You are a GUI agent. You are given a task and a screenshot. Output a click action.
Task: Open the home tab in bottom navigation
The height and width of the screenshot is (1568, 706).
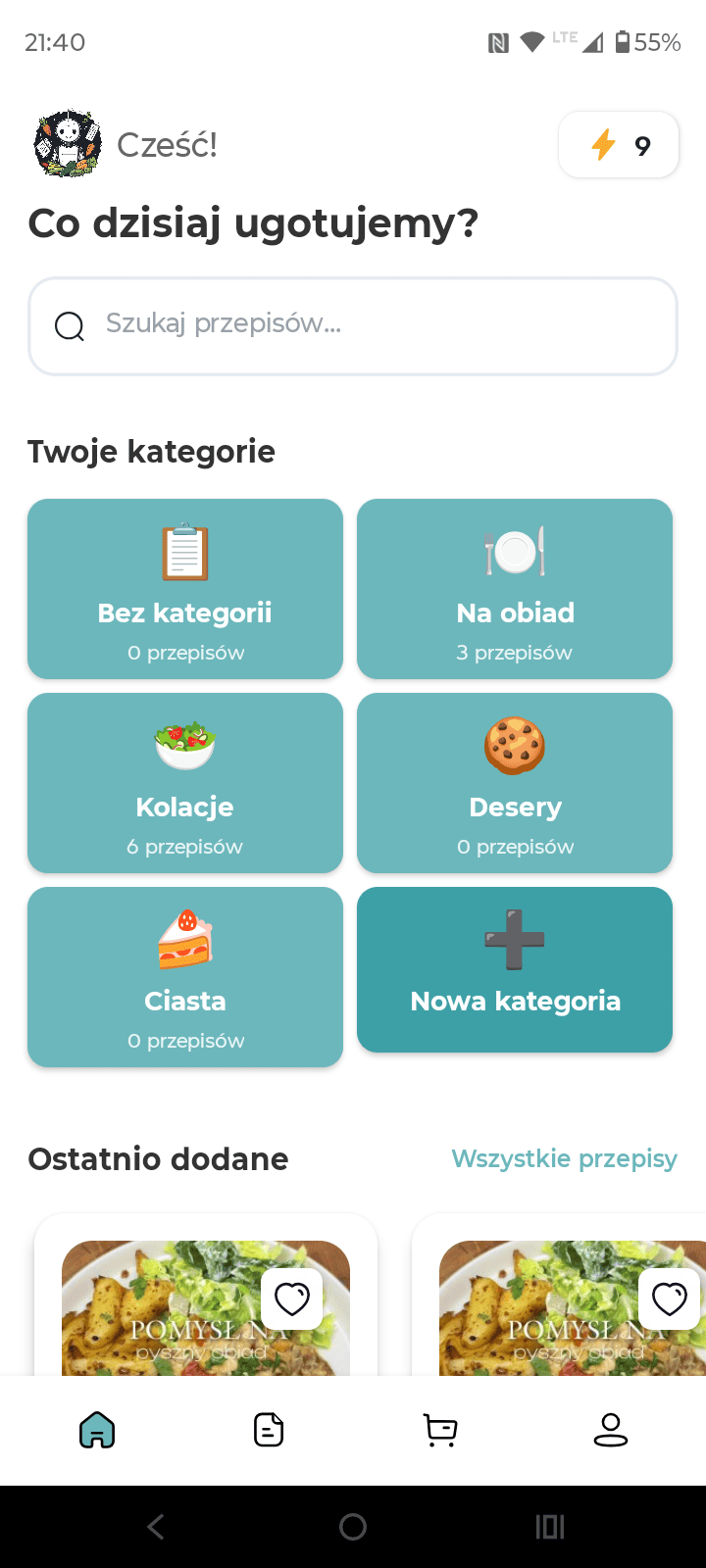coord(95,1430)
